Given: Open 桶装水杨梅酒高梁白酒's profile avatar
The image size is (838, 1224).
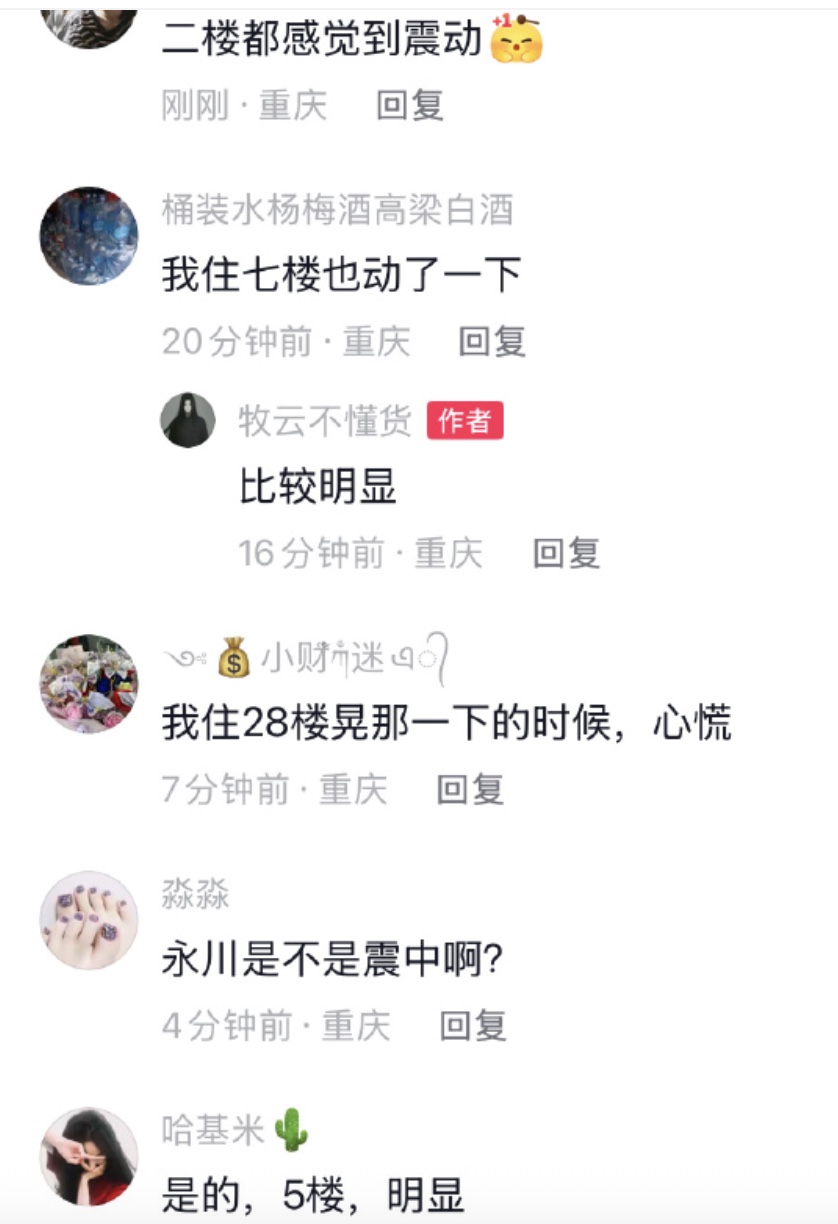Looking at the screenshot, I should tap(89, 236).
